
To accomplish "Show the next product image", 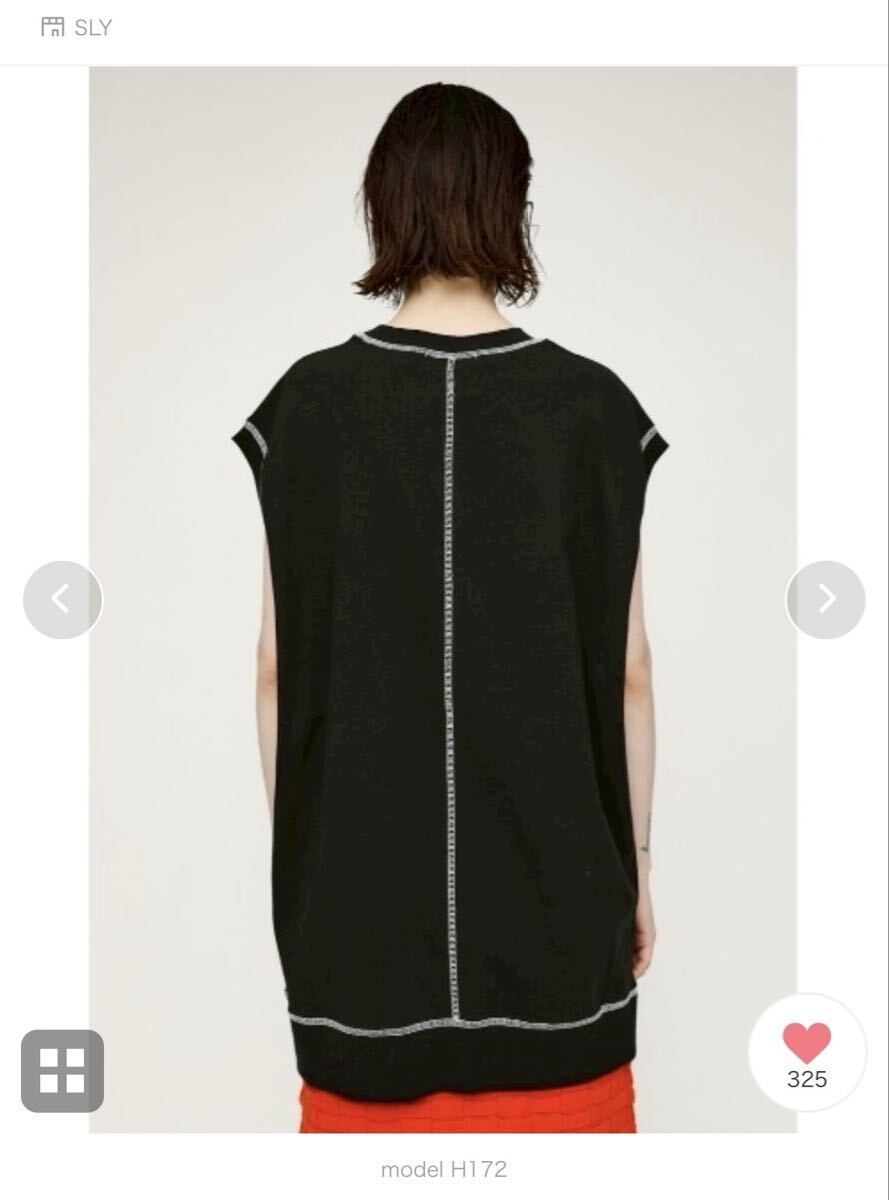I will point(826,600).
